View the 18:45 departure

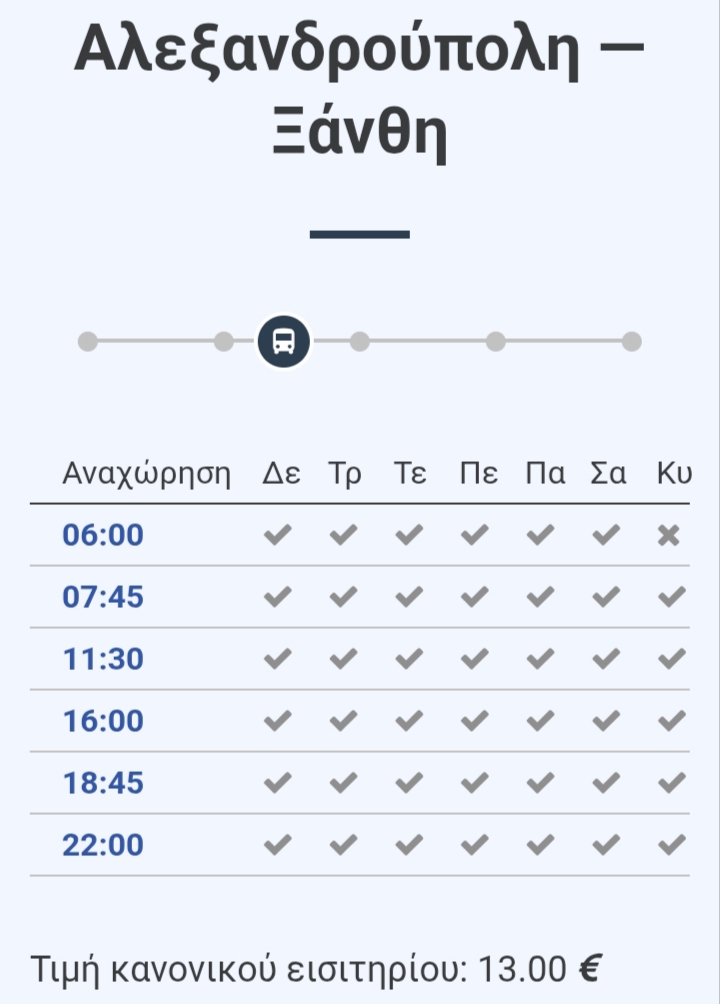pyautogui.click(x=102, y=783)
